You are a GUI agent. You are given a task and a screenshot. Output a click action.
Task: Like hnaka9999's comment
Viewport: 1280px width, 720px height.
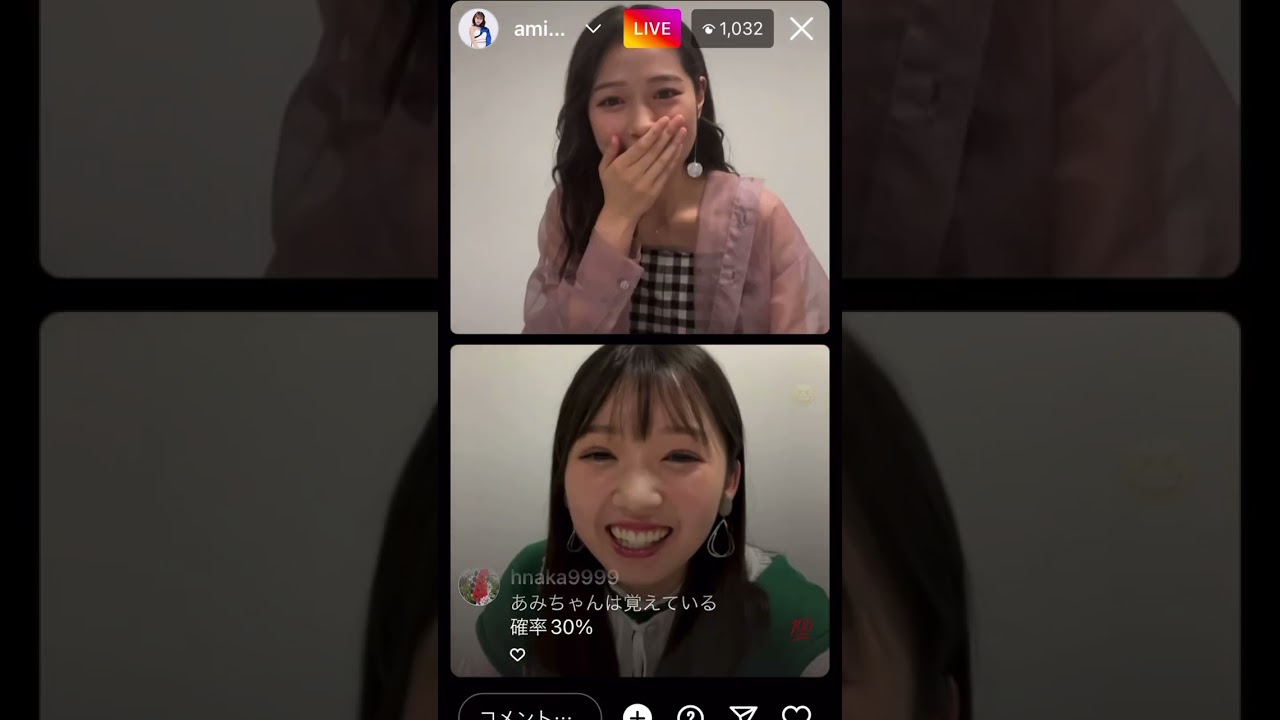point(517,655)
